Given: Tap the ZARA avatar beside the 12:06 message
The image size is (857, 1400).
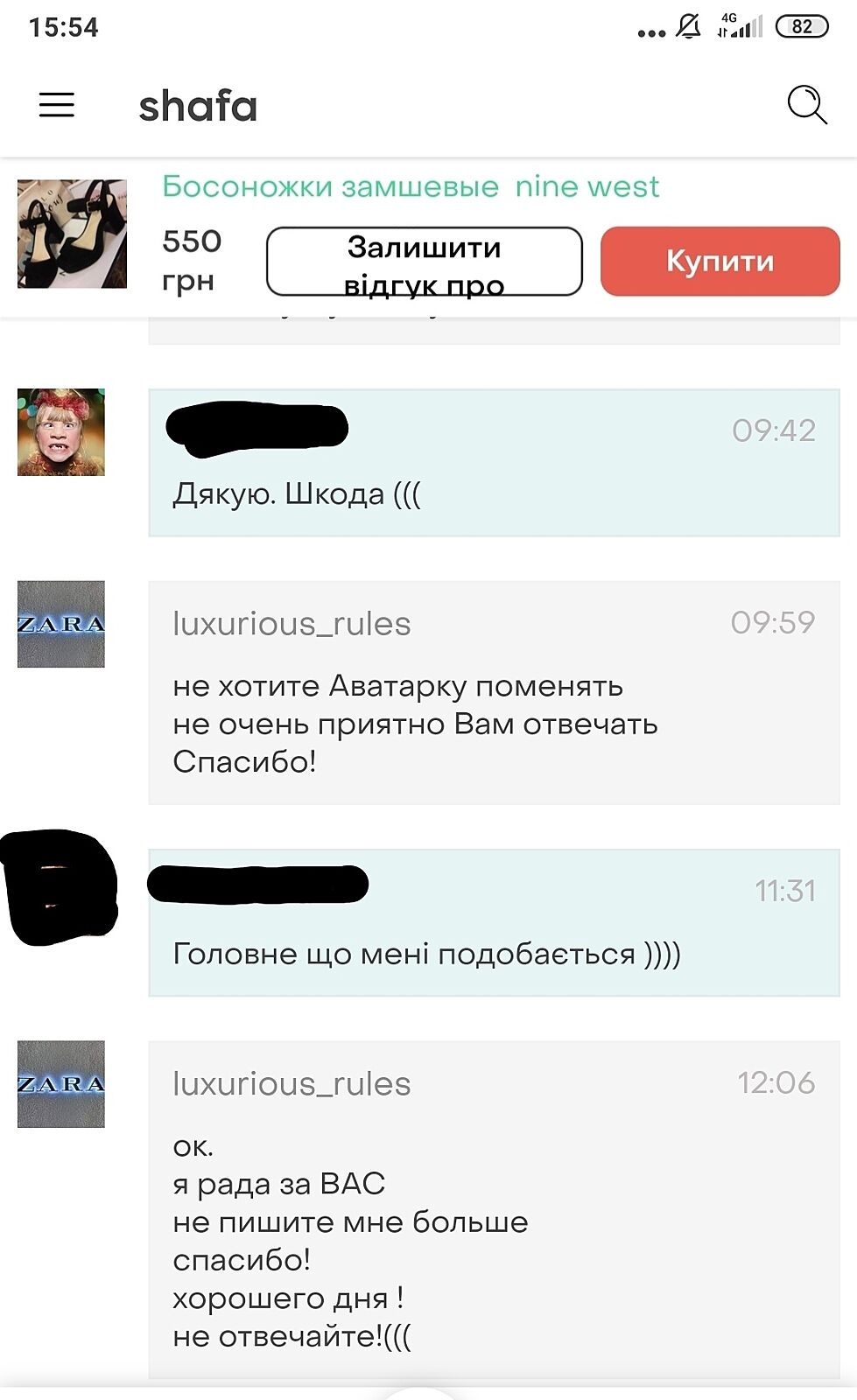Looking at the screenshot, I should 61,1084.
